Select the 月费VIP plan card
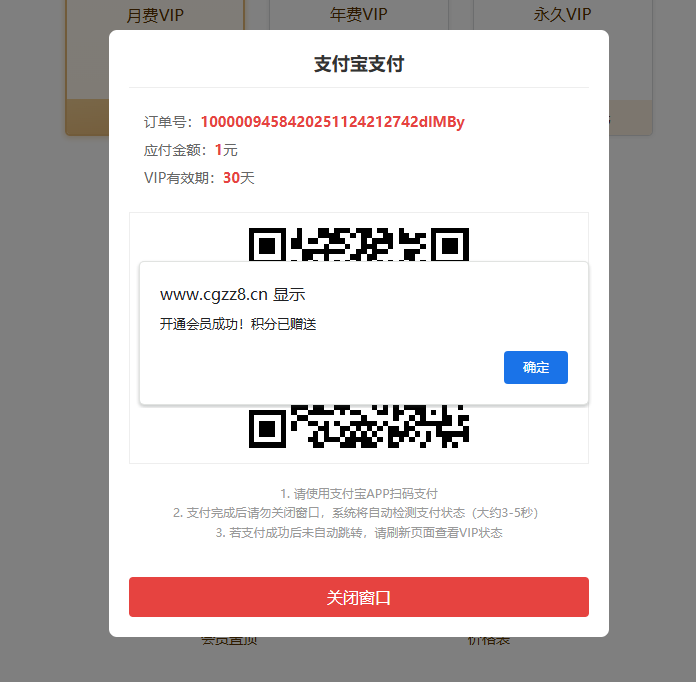Viewport: 696px width, 682px height. [155, 15]
